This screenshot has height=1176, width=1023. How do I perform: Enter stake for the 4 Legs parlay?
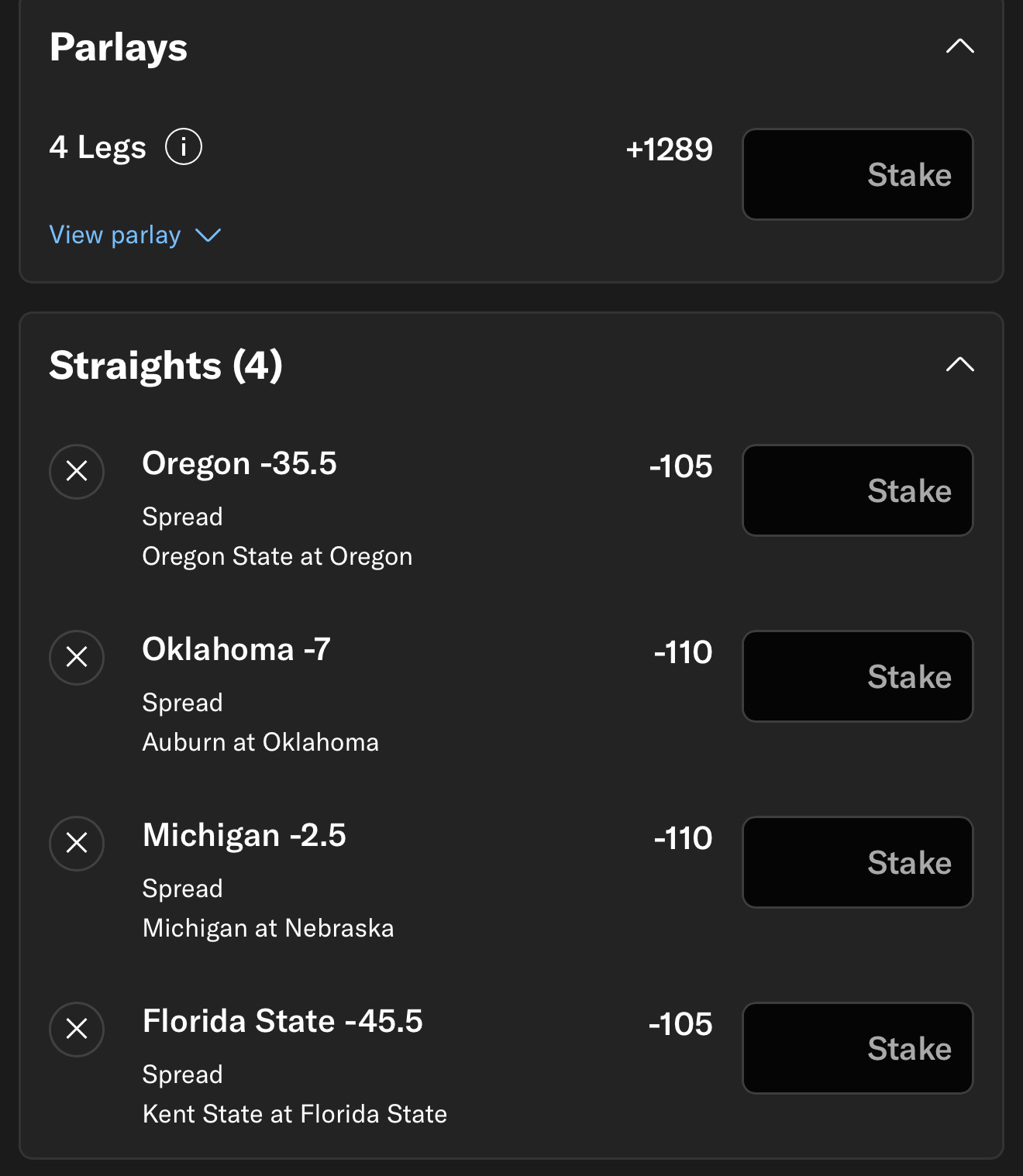(x=857, y=174)
